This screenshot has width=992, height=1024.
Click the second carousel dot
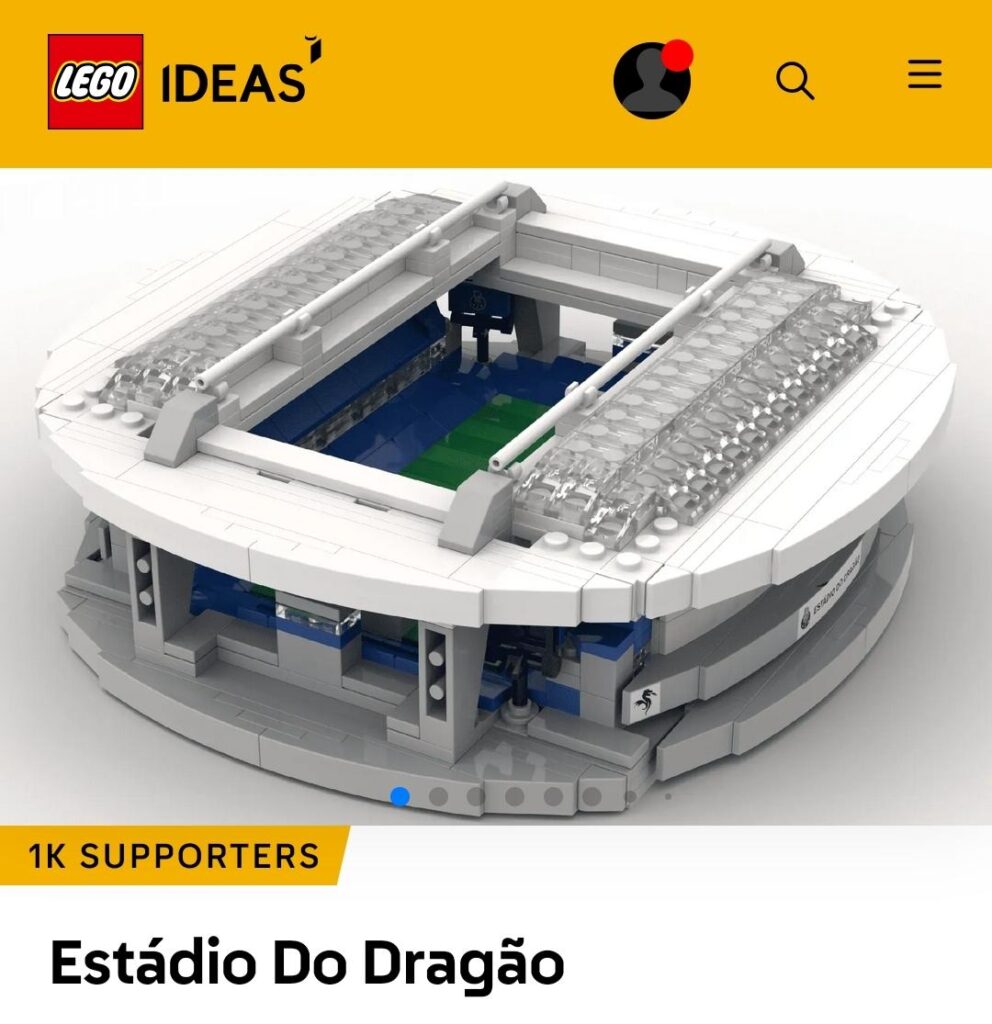point(437,797)
